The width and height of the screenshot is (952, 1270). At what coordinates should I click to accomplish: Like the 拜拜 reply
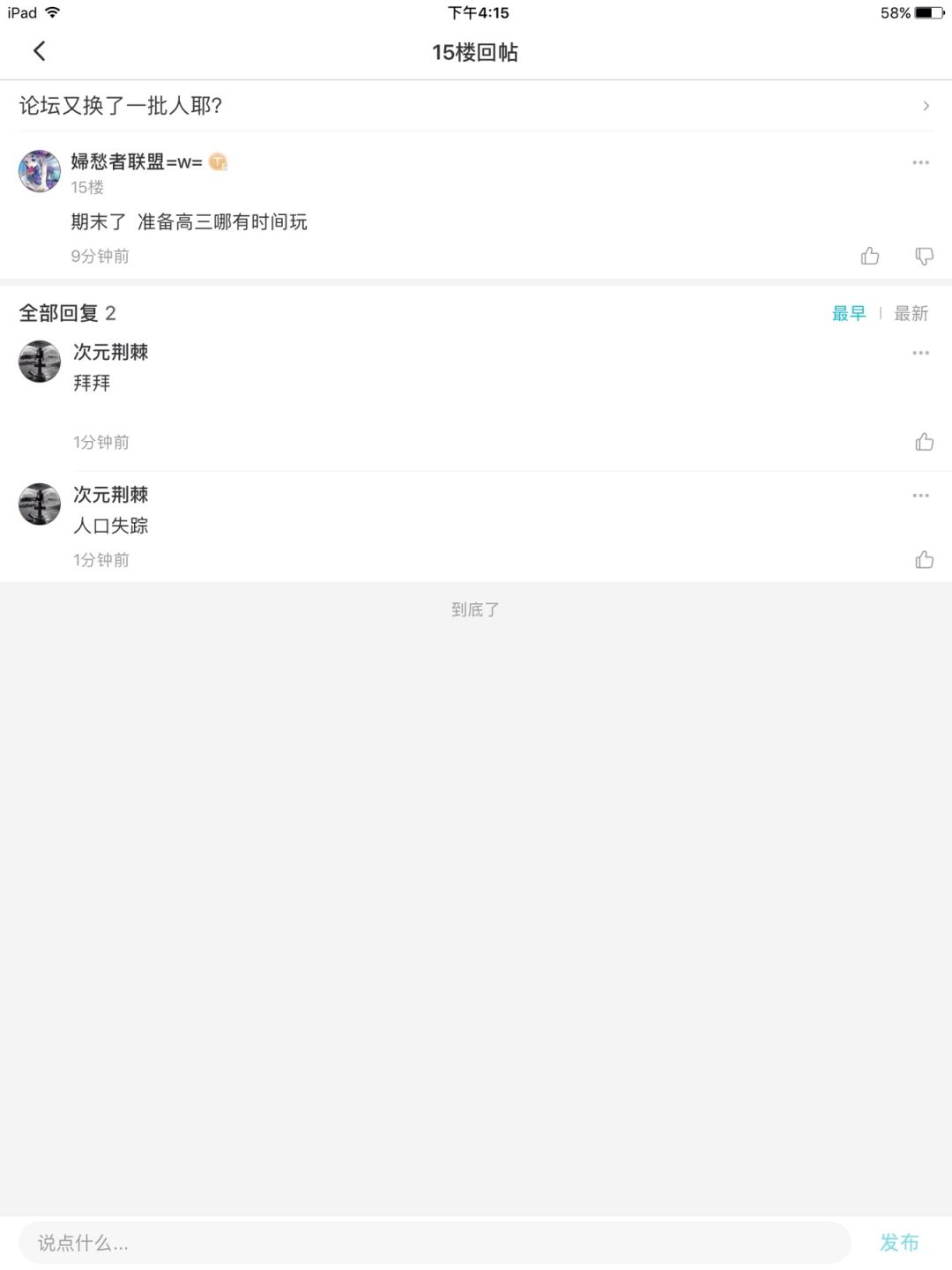(924, 442)
